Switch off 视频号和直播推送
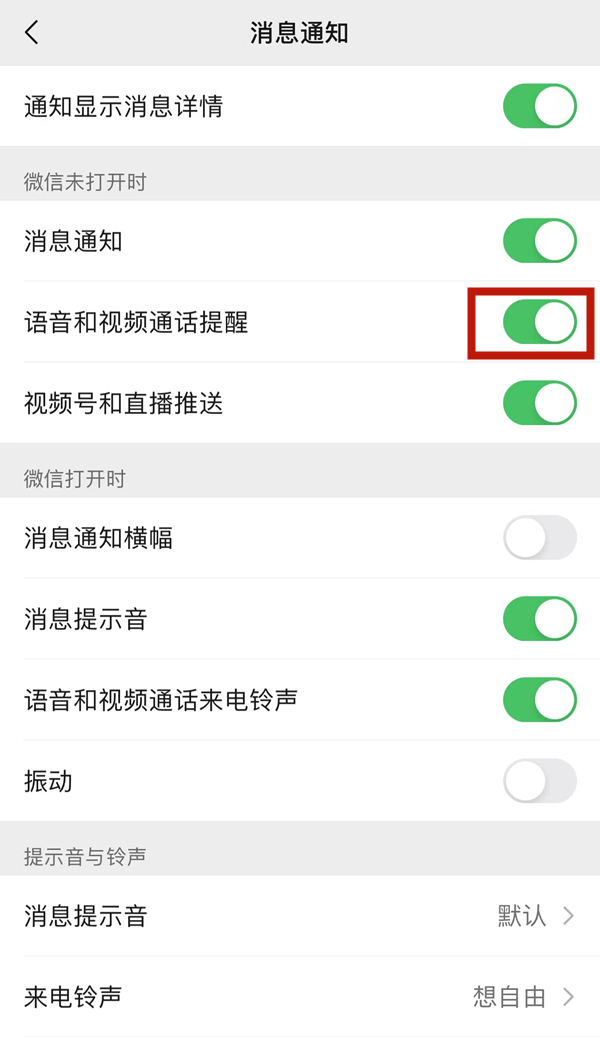 [x=539, y=403]
